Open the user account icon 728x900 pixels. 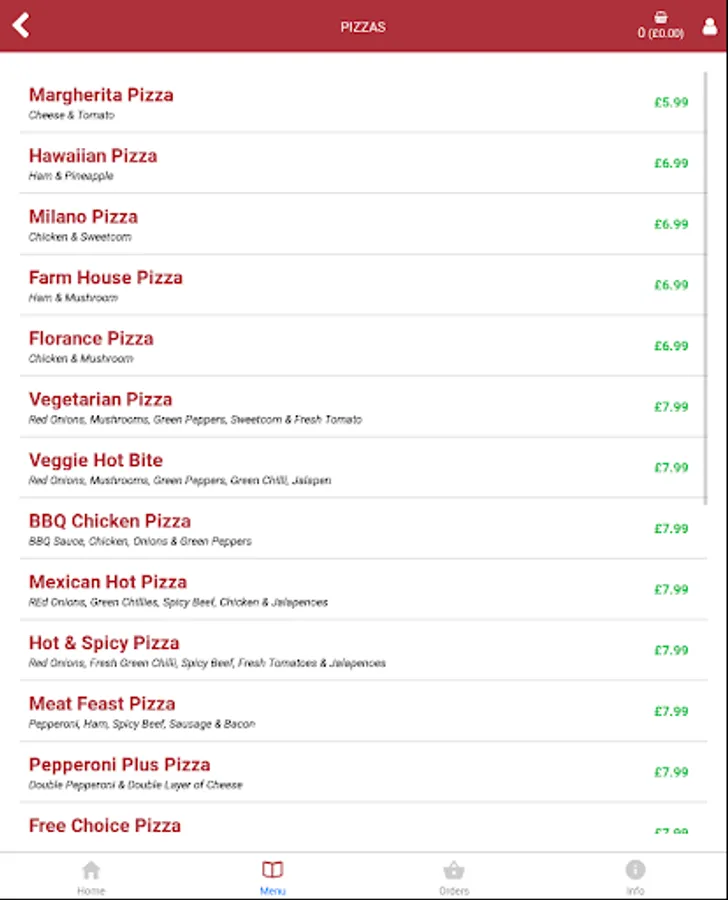710,27
